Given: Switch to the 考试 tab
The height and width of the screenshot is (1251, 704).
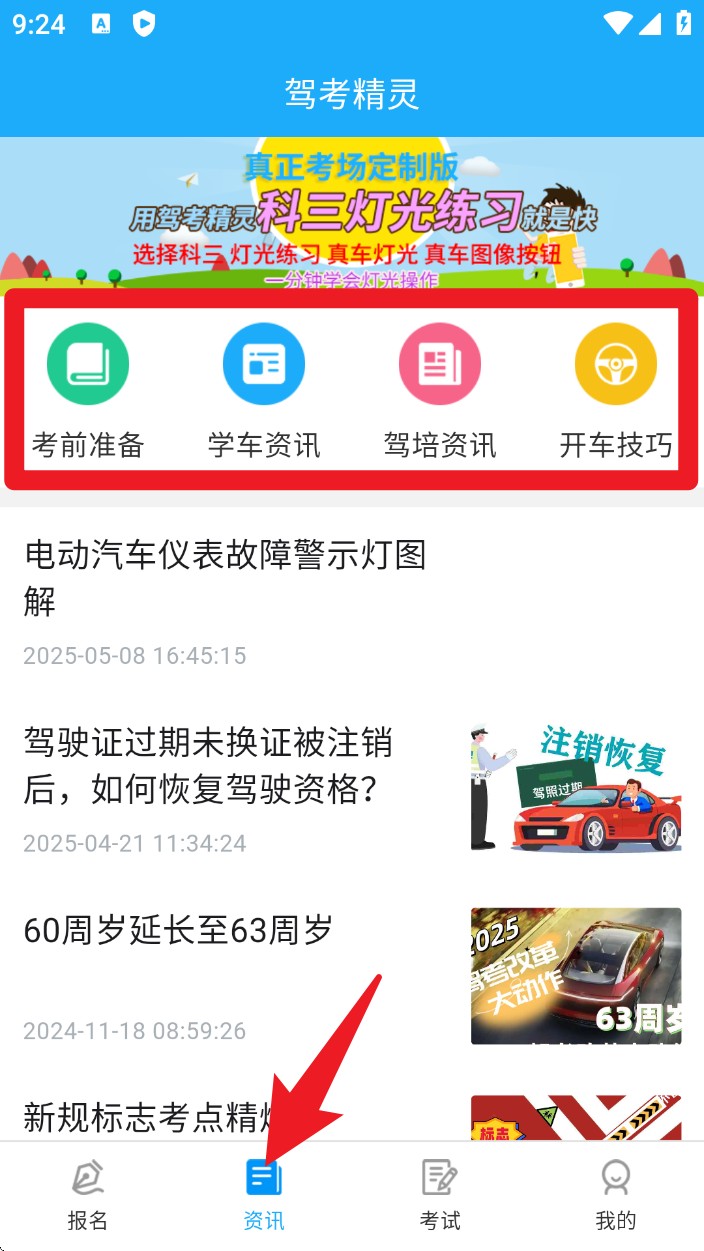Looking at the screenshot, I should coord(440,1196).
